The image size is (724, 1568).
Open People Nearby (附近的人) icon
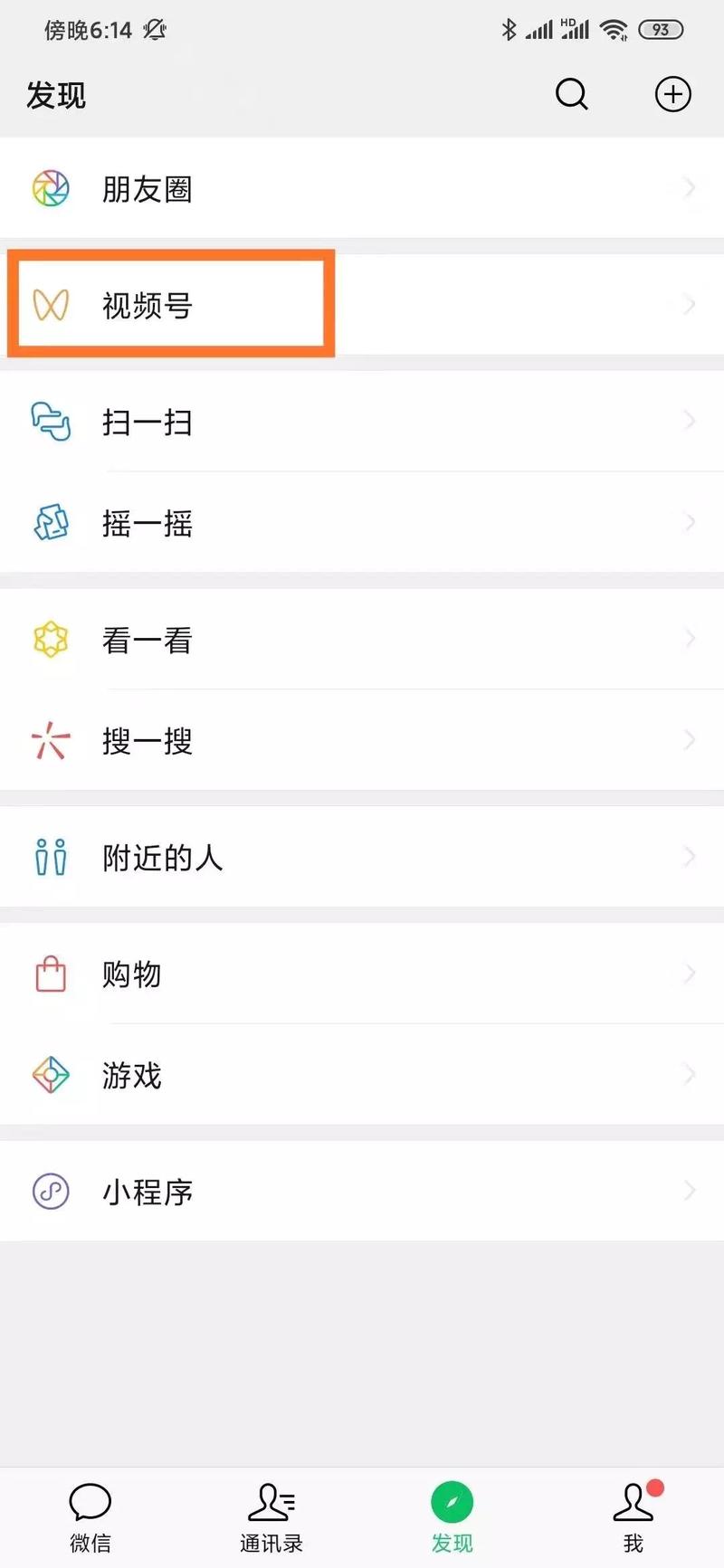click(x=52, y=858)
